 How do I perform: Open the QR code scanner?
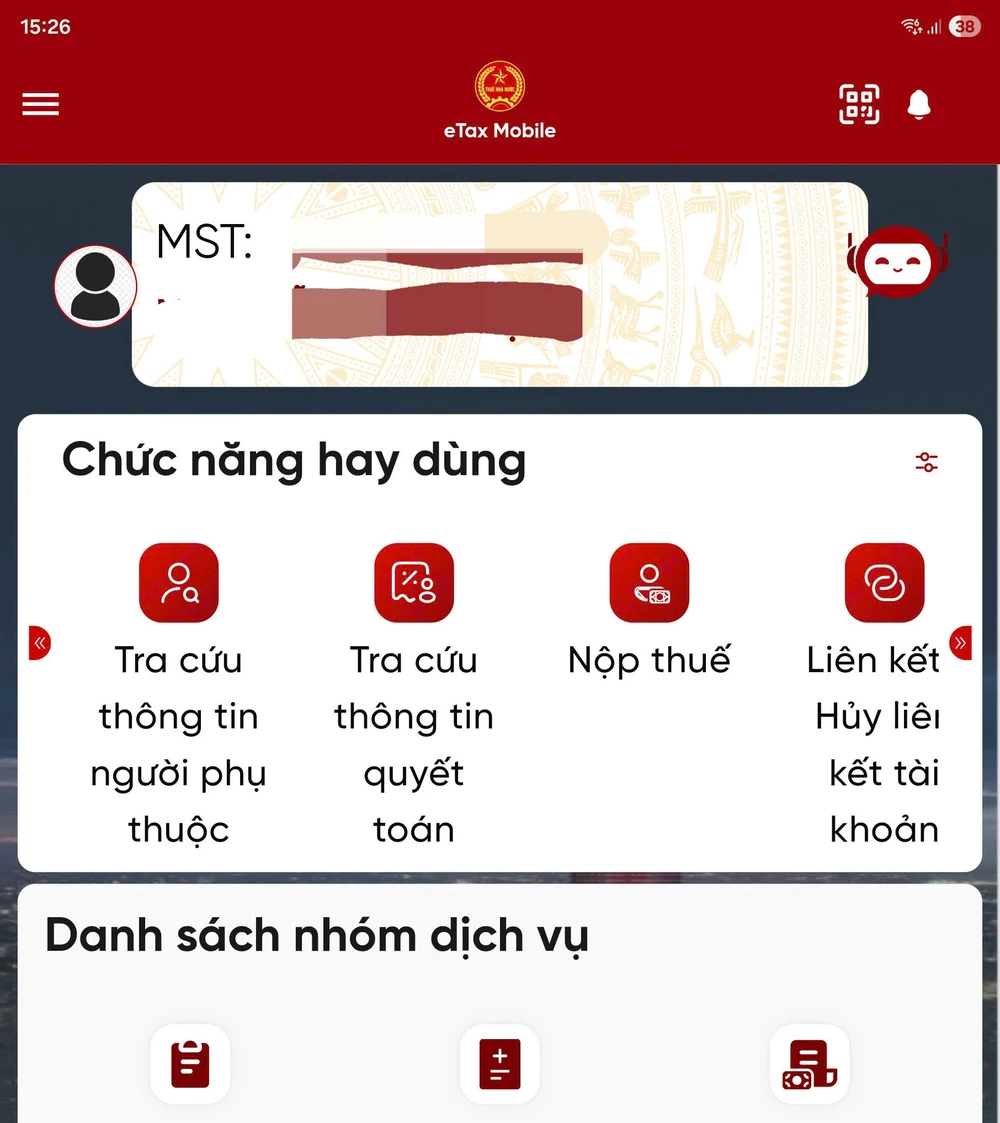coord(859,104)
